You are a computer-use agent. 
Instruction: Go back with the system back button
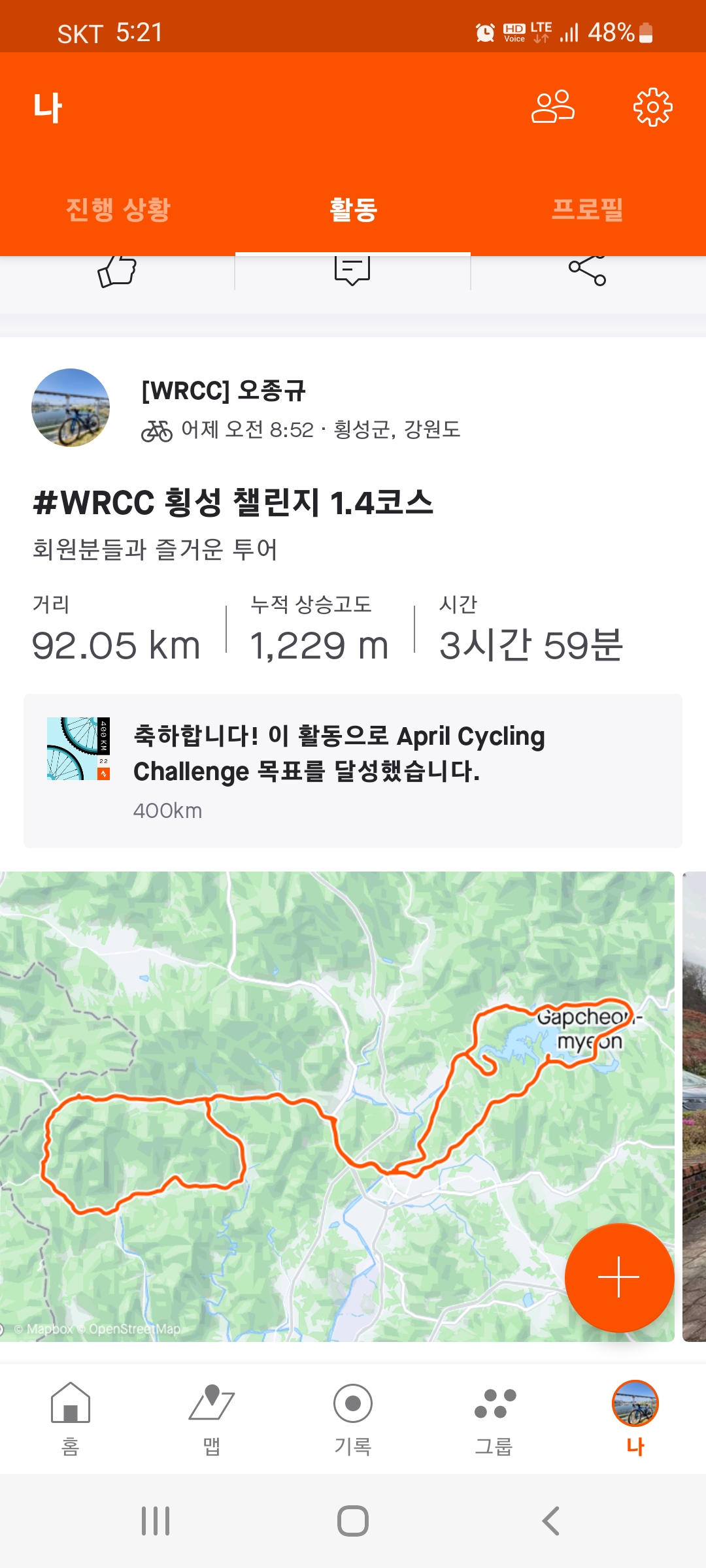click(551, 1521)
